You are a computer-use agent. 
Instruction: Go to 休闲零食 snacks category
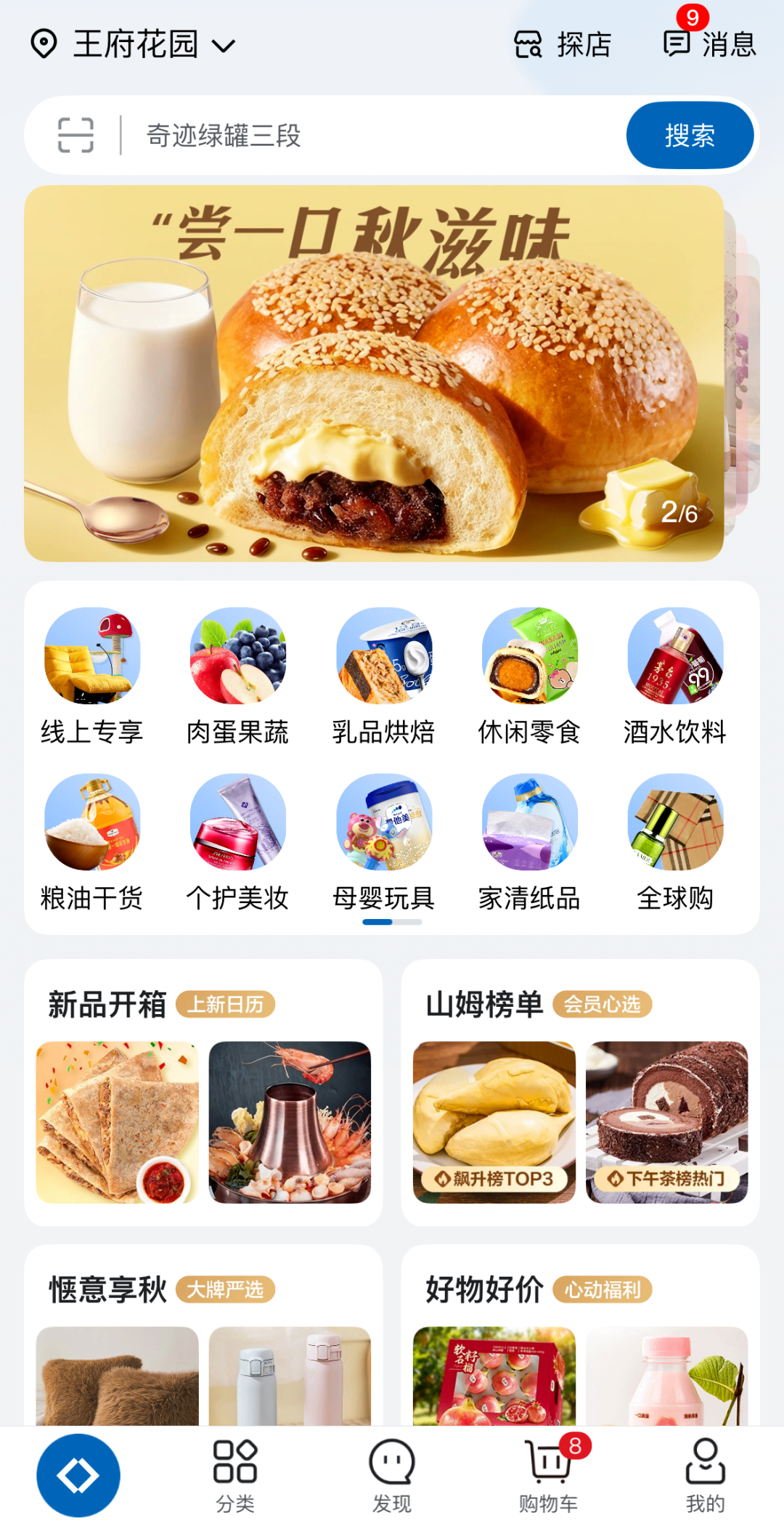tap(530, 676)
